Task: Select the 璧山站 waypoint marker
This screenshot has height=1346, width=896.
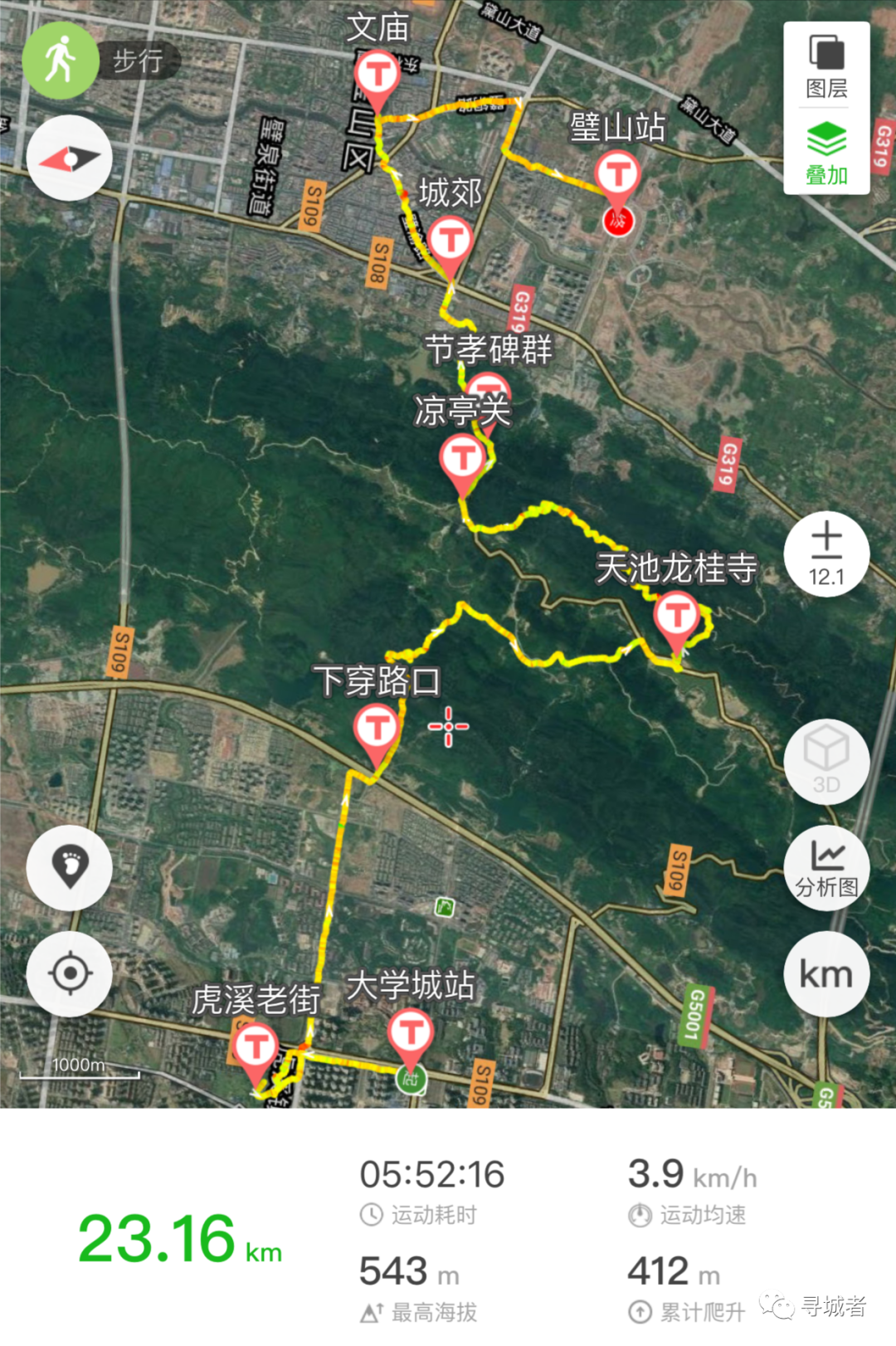Action: [x=617, y=179]
